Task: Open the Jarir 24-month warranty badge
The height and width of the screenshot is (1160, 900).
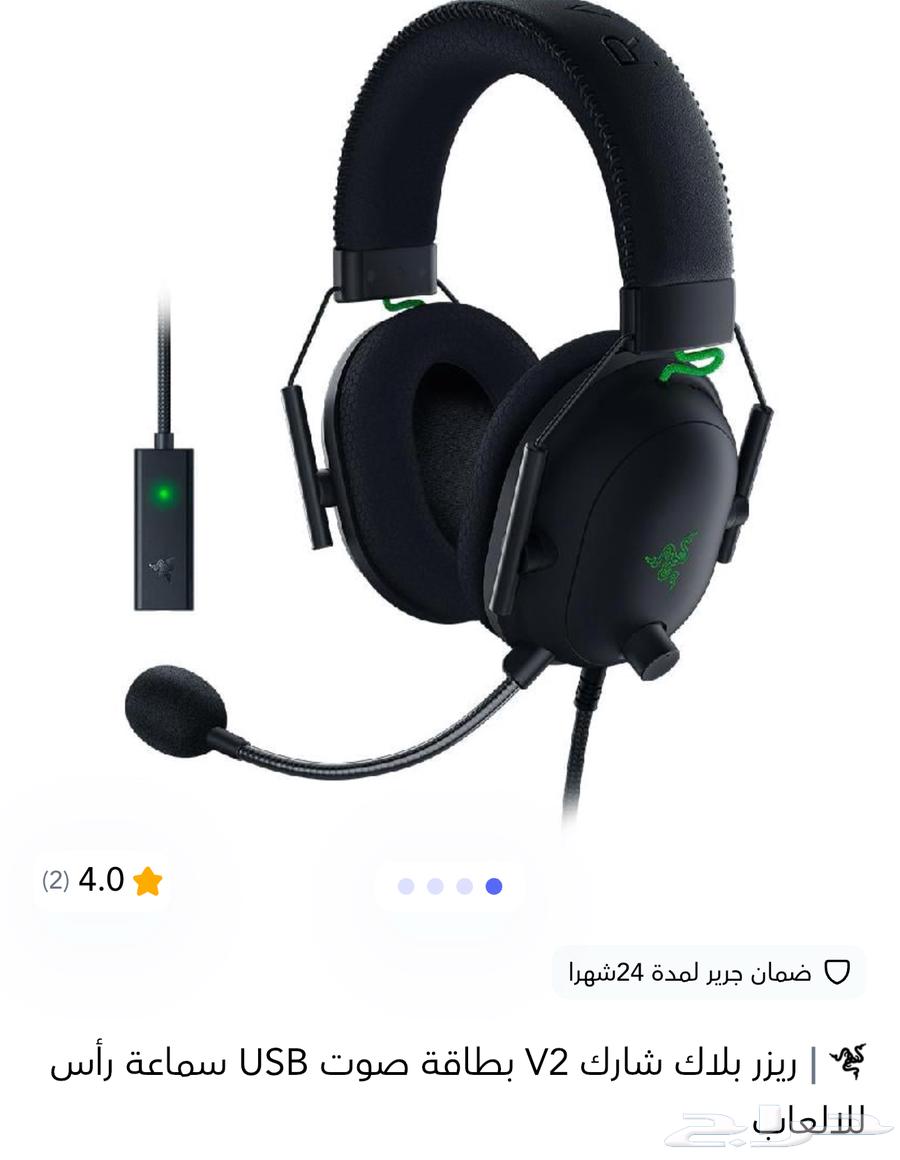Action: pos(708,972)
